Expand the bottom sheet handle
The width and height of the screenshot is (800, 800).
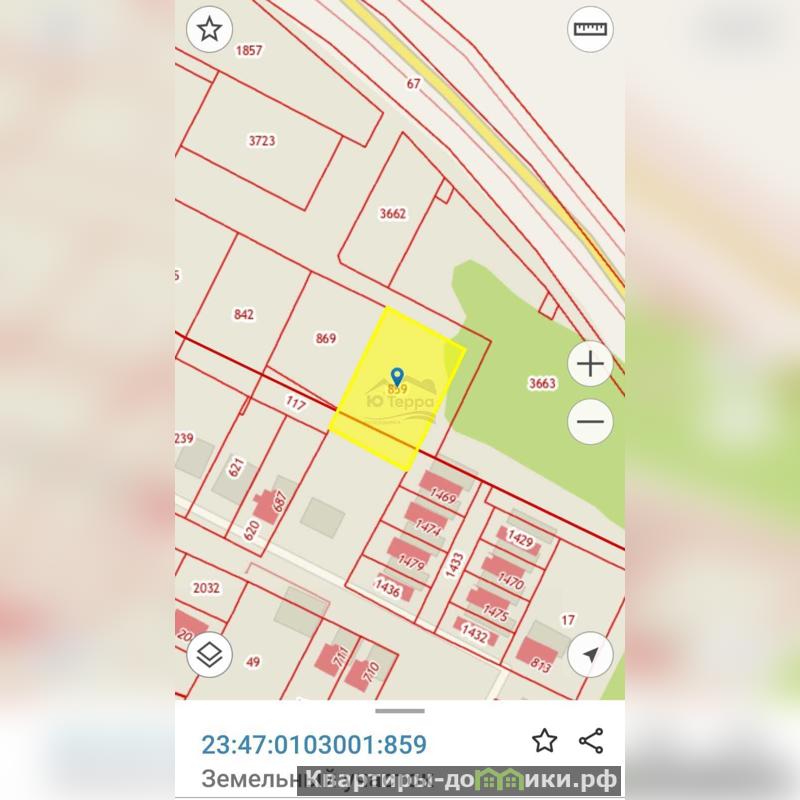click(399, 711)
